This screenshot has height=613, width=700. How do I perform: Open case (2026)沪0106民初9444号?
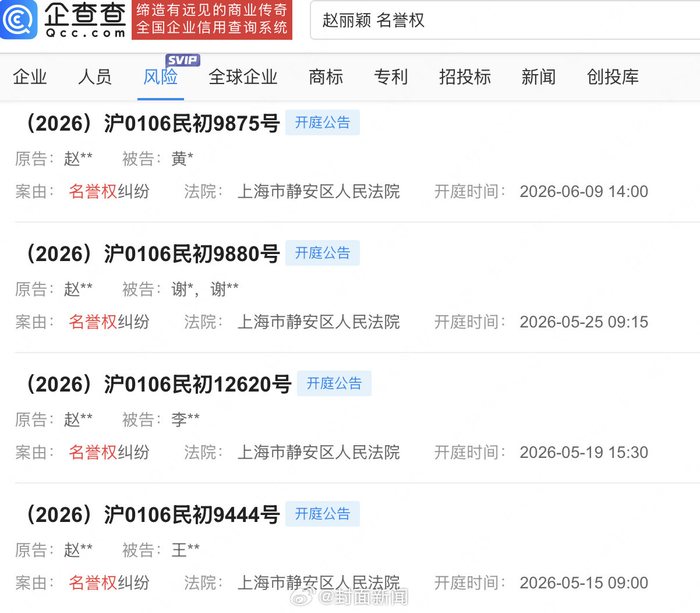(150, 515)
